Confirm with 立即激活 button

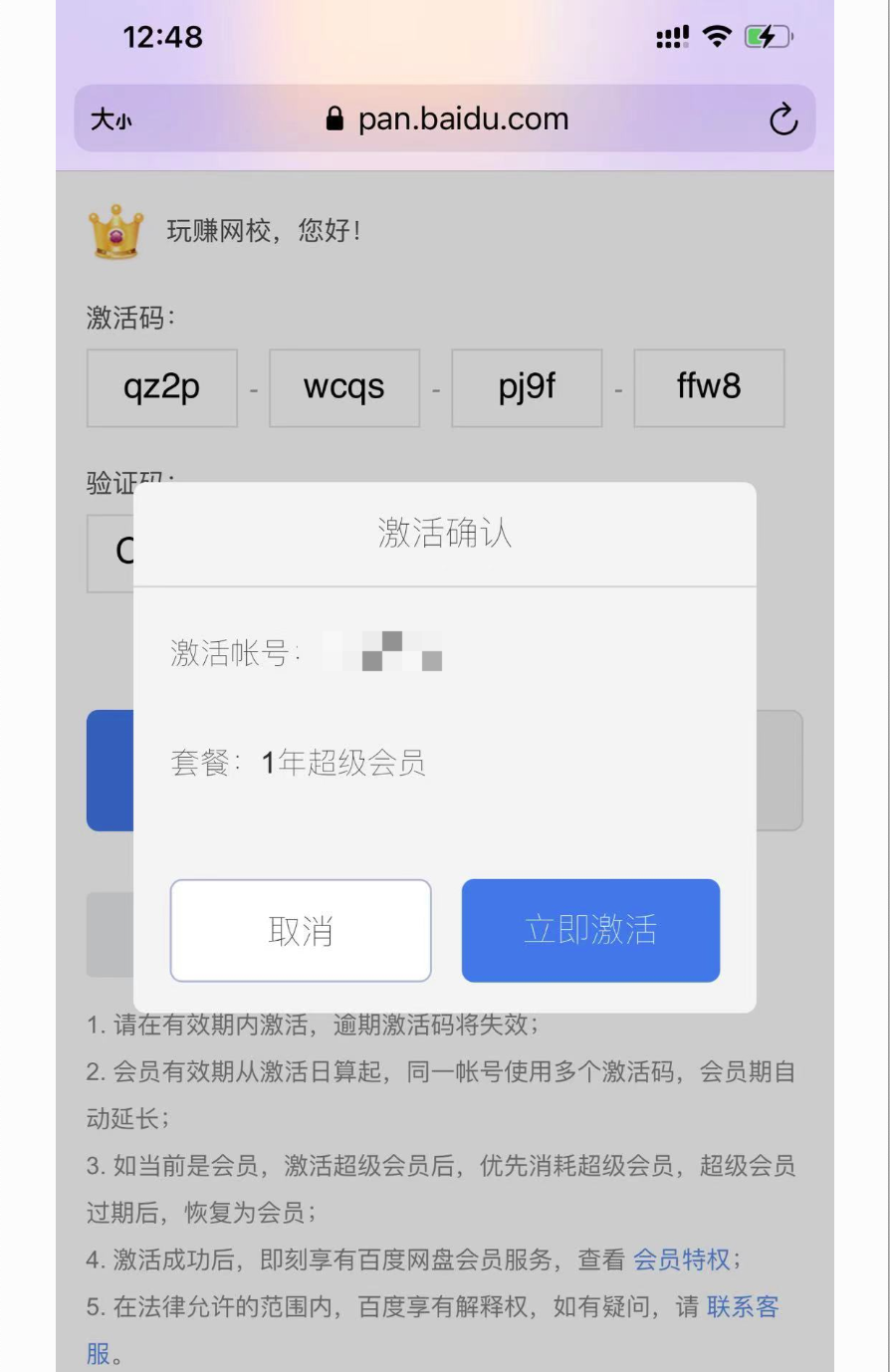(x=590, y=930)
